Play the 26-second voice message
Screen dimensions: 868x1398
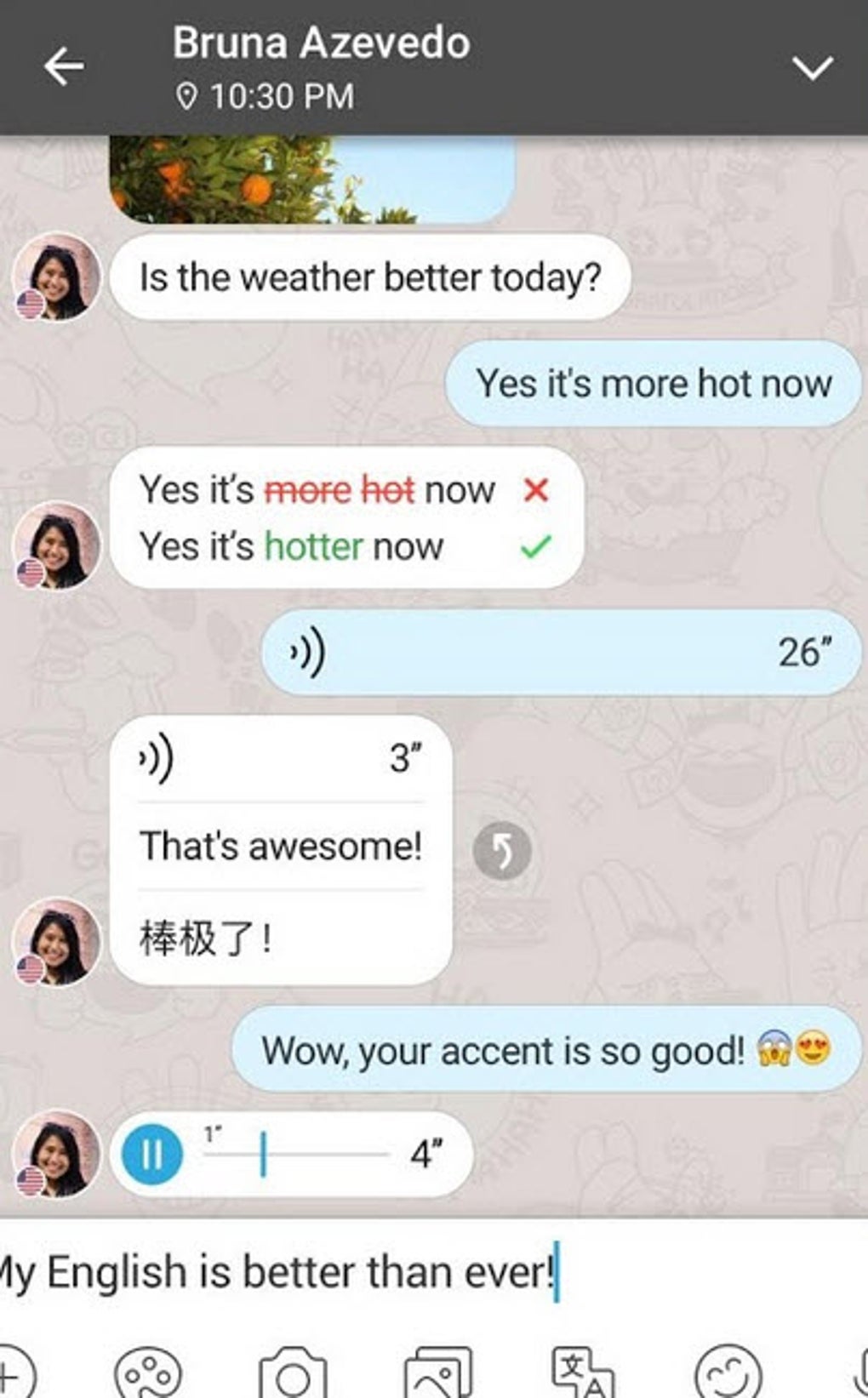click(562, 653)
